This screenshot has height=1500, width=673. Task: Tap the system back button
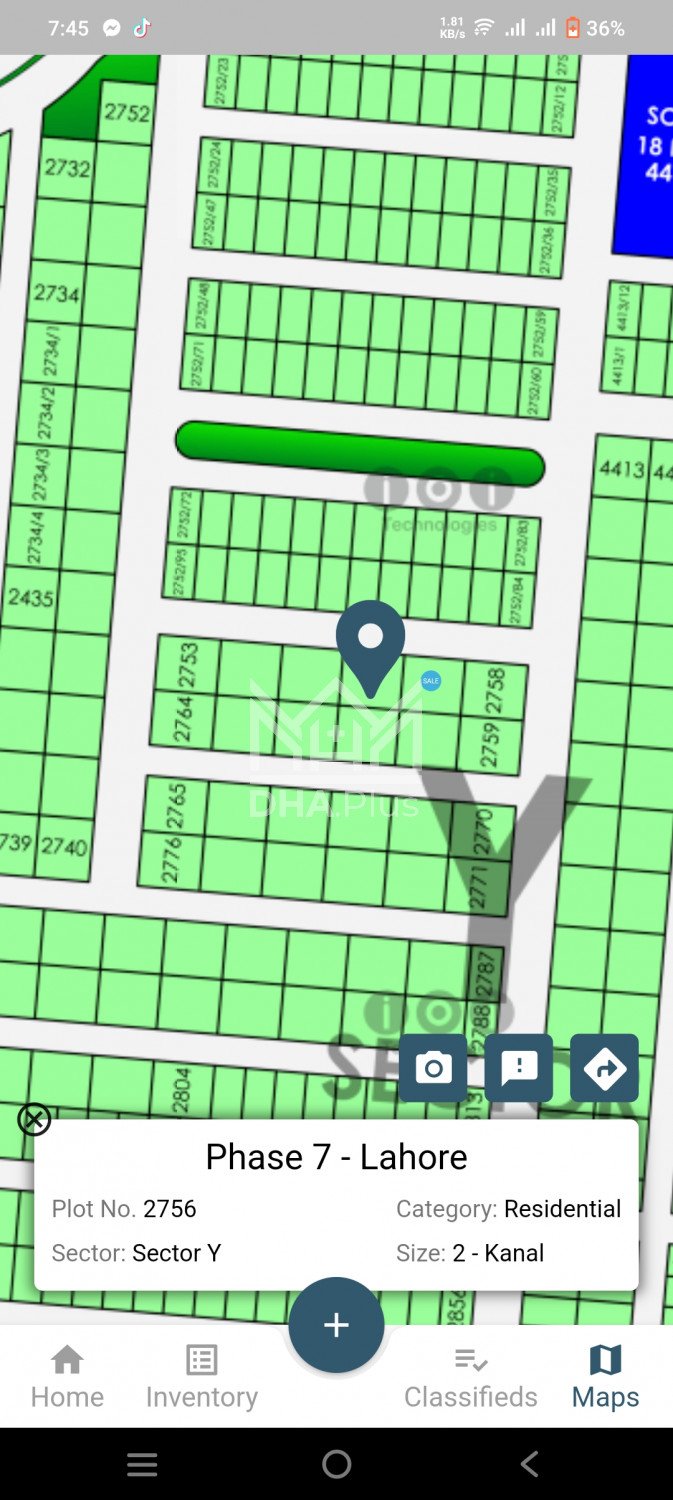[x=530, y=1464]
